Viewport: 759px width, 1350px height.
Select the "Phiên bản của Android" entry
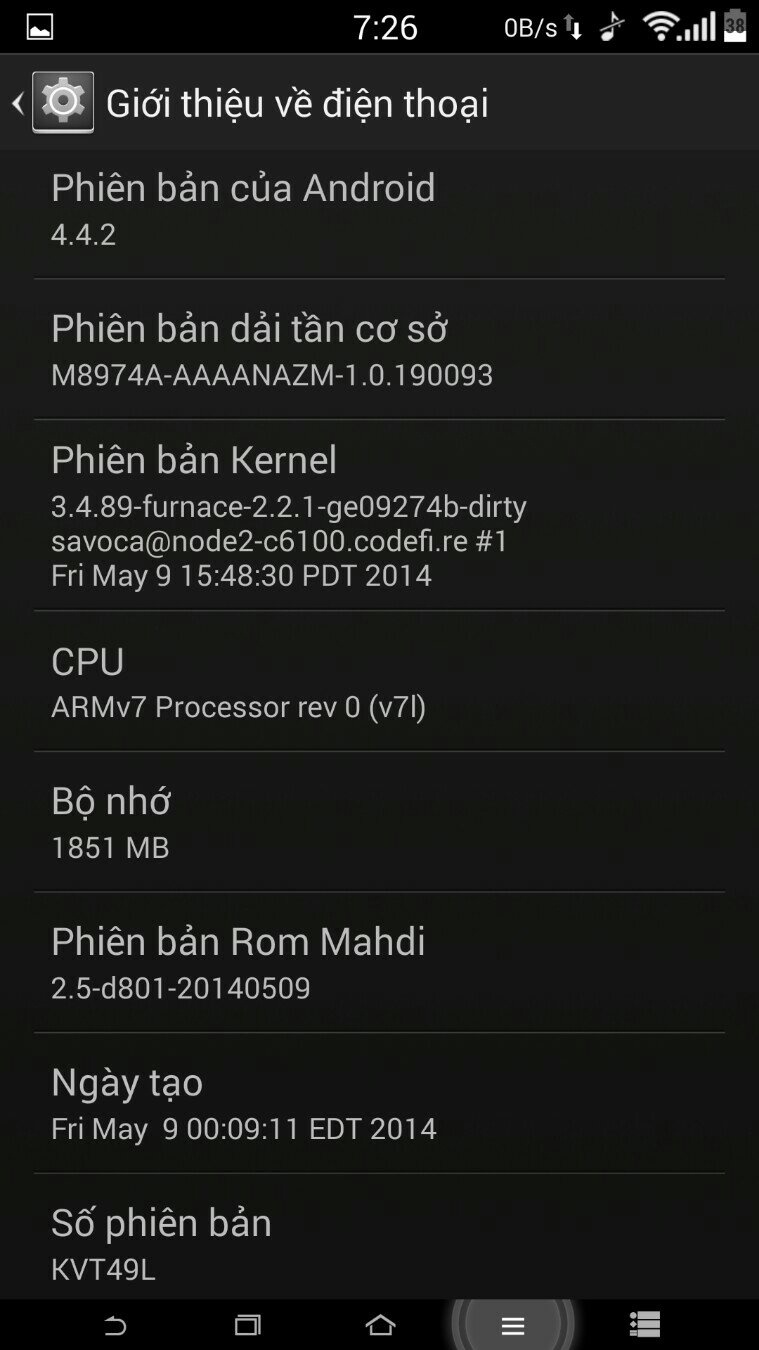point(379,207)
